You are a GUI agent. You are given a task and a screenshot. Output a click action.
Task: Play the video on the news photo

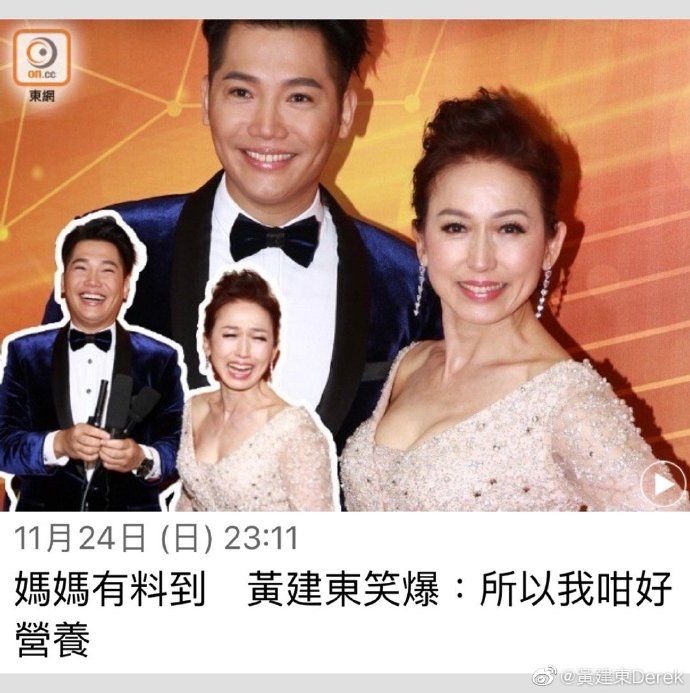pos(661,486)
